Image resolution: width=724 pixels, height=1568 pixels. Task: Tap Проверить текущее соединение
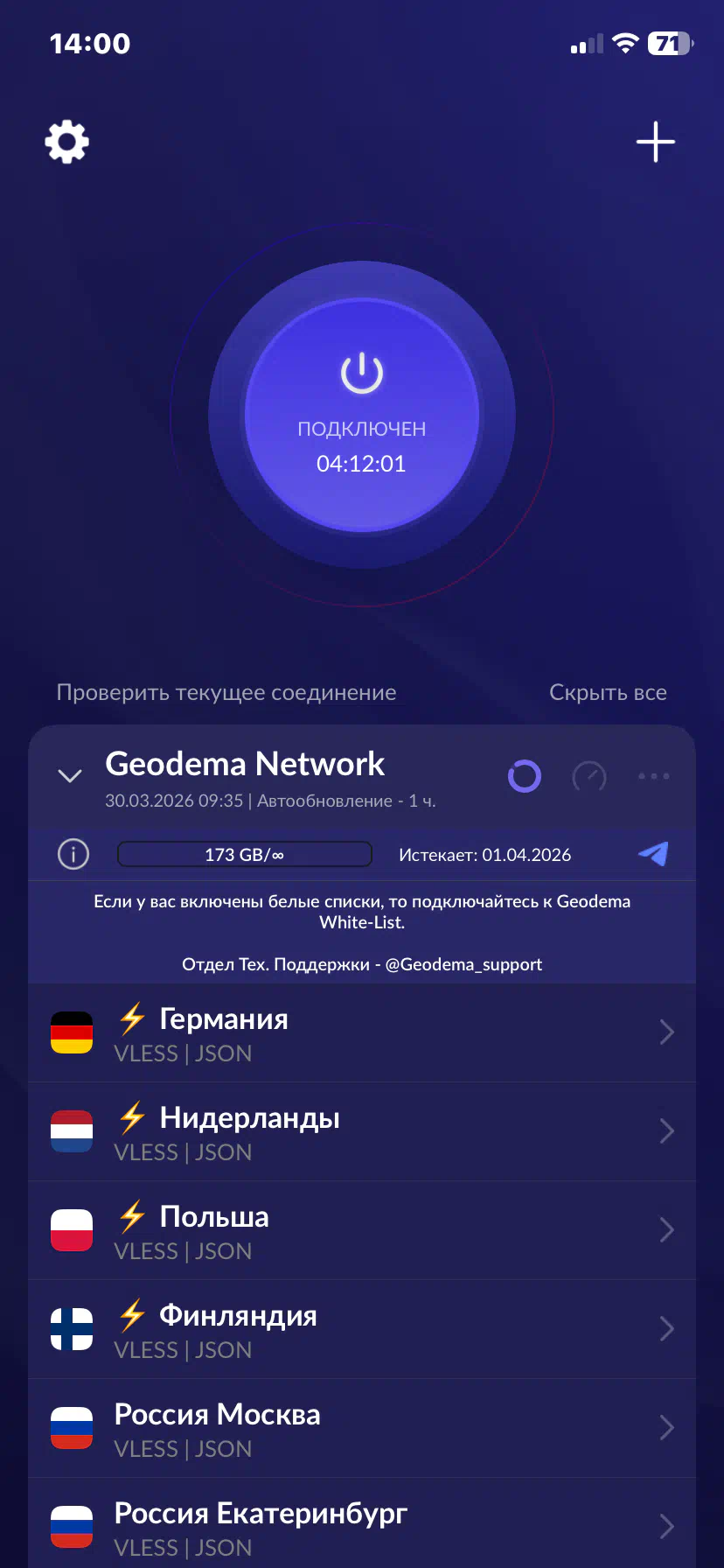coord(226,693)
